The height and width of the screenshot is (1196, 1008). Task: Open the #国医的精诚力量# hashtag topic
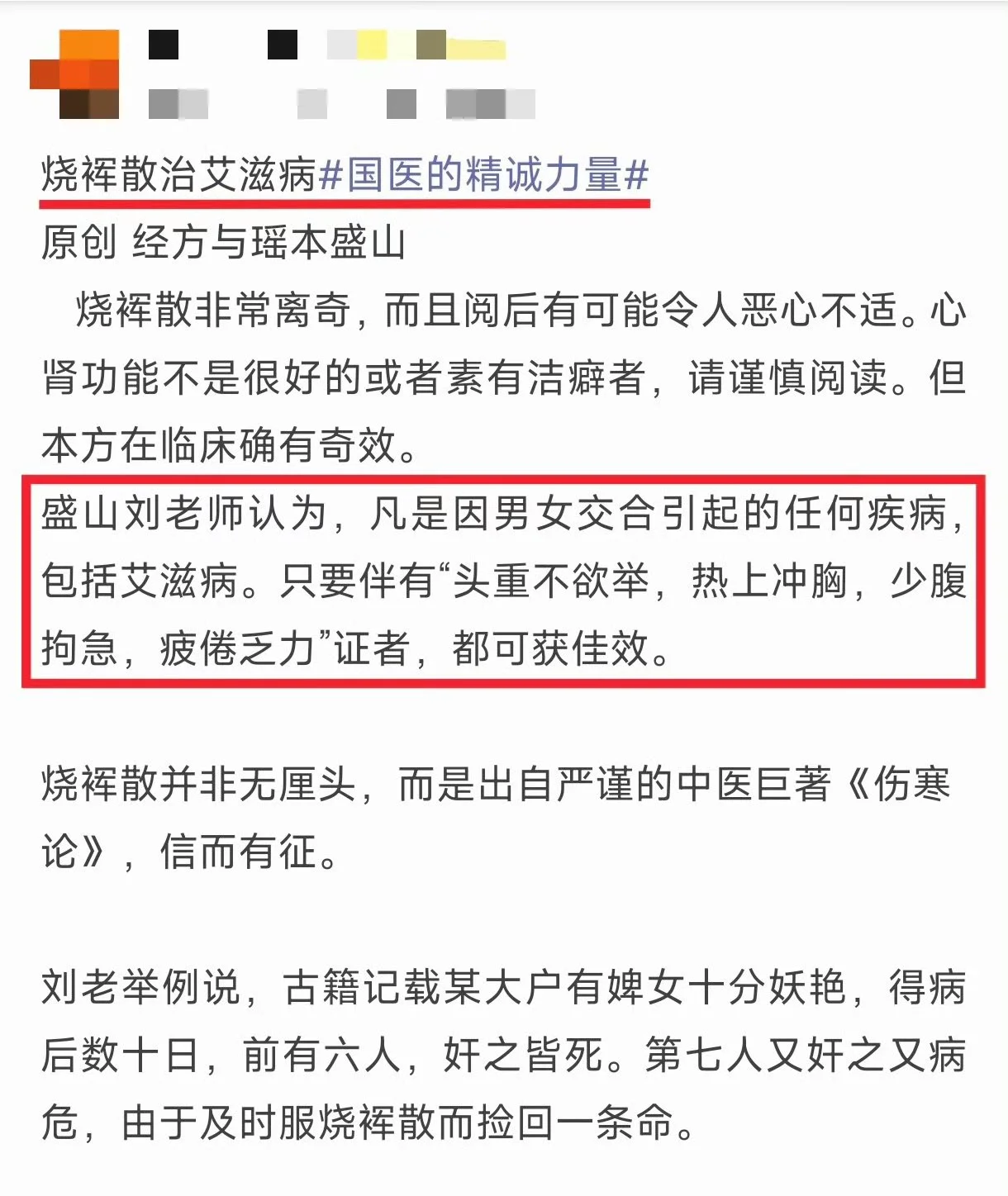[x=484, y=175]
